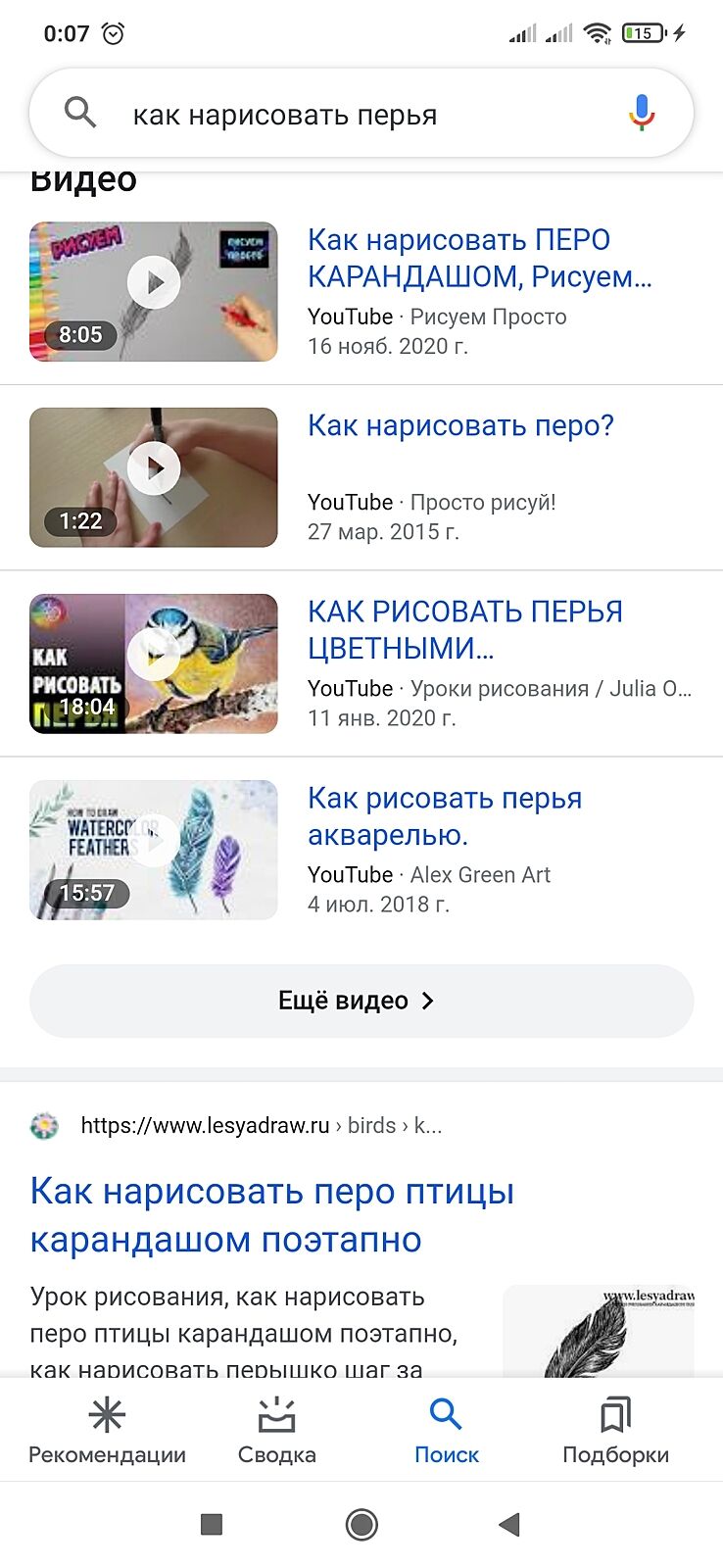The width and height of the screenshot is (723, 1568).
Task: Go back with the system back button
Action: pyautogui.click(x=508, y=1524)
